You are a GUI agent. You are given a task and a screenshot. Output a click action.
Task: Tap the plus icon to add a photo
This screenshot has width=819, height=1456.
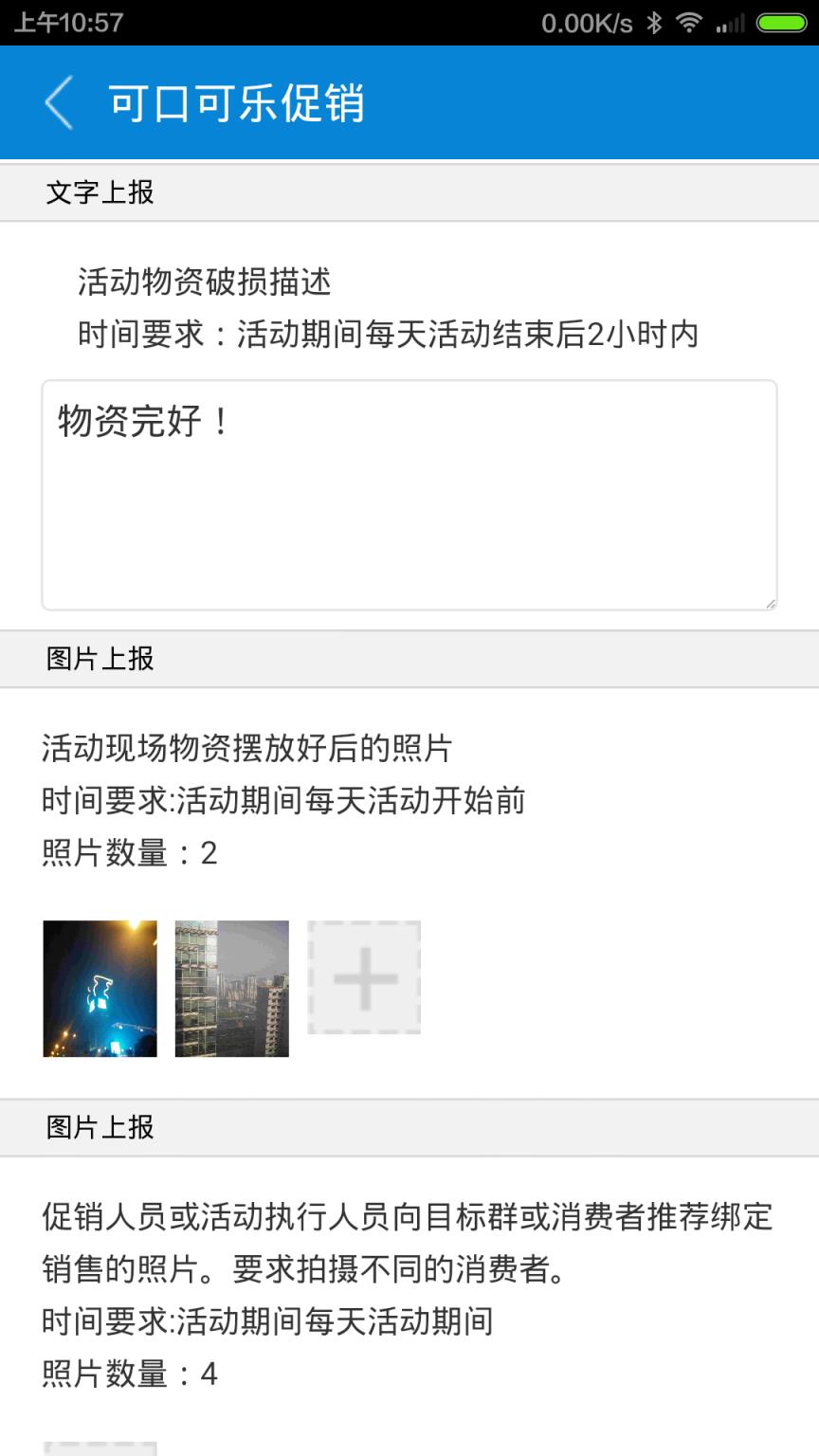(x=364, y=976)
